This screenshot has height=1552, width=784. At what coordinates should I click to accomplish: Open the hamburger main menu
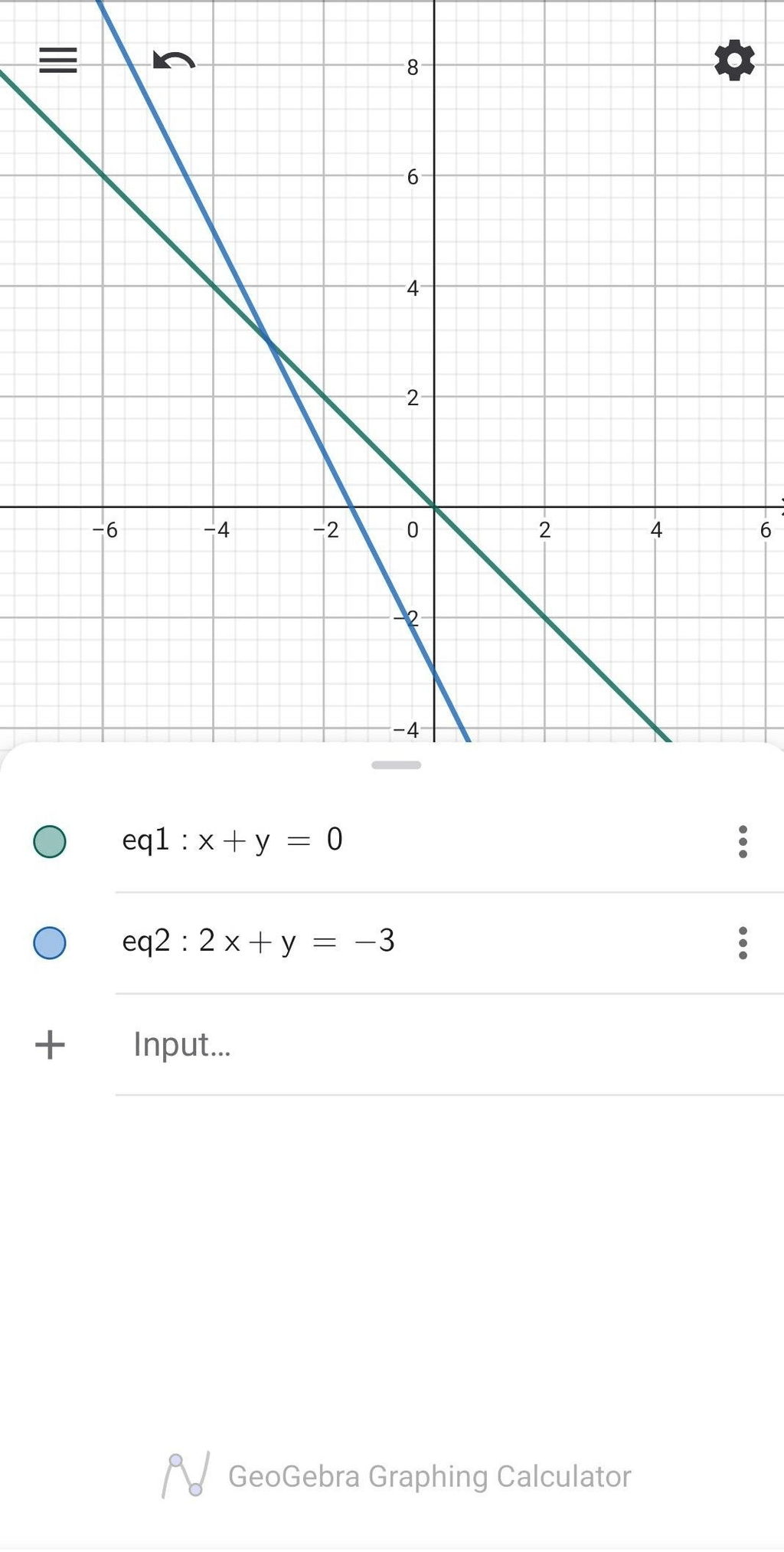[58, 60]
